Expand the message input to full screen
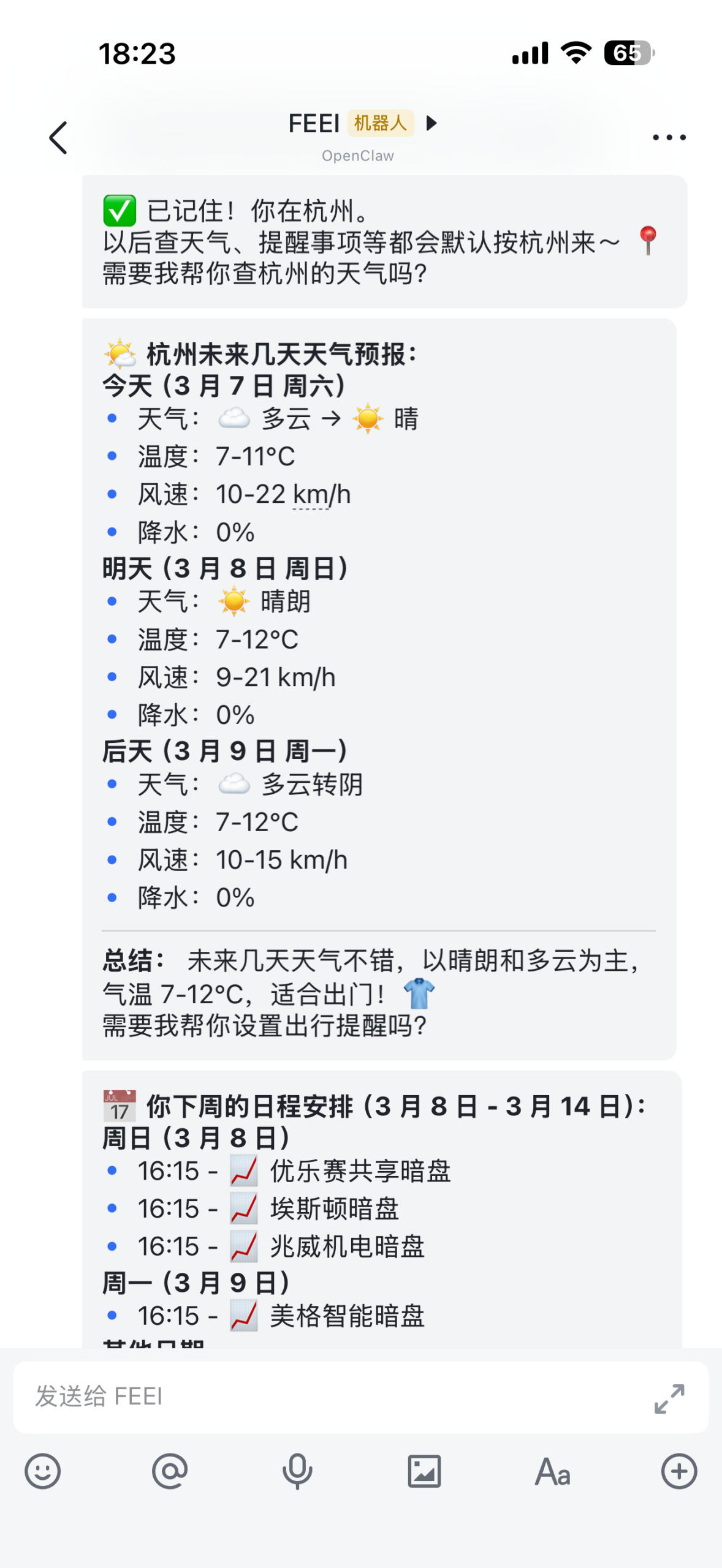The image size is (722, 1568). click(669, 1398)
